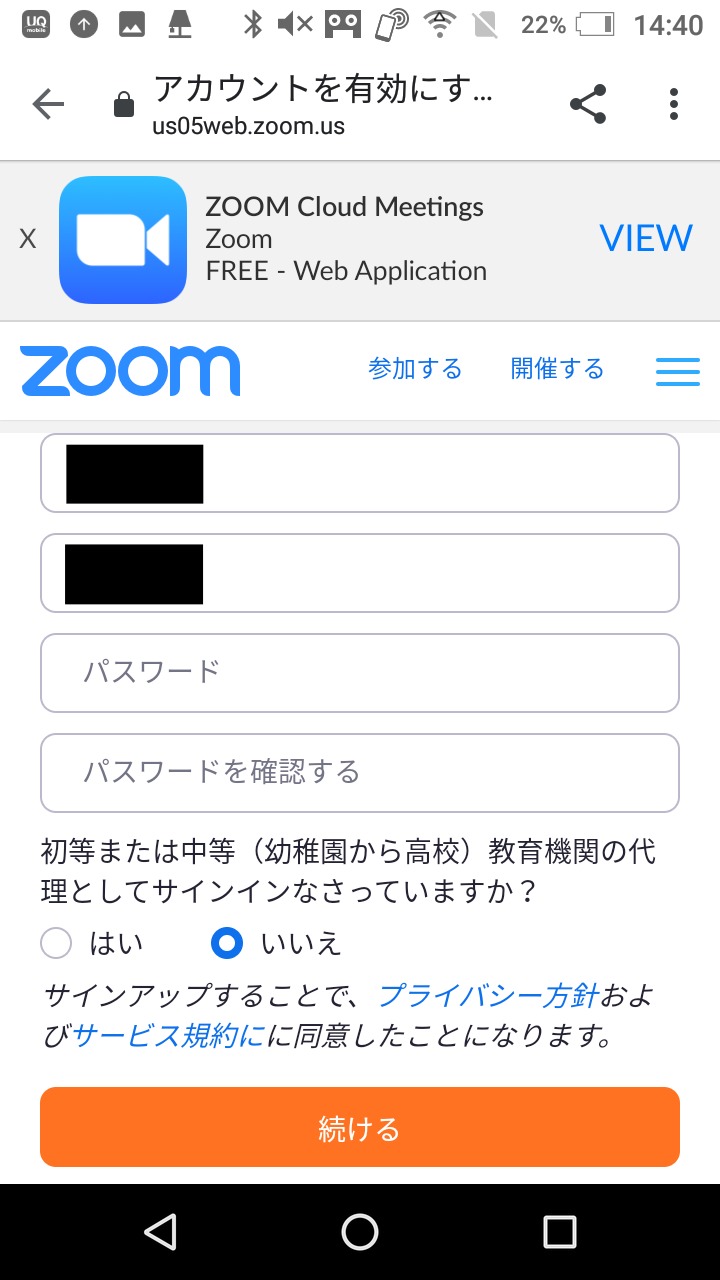This screenshot has width=720, height=1280.
Task: Select the はい radio button
Action: tap(56, 942)
